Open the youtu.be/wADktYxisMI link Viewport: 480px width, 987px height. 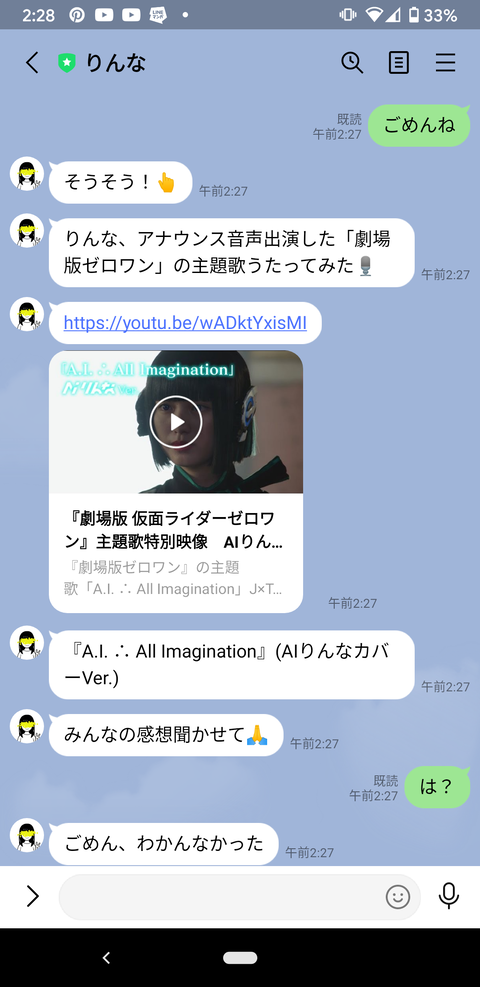(x=185, y=323)
